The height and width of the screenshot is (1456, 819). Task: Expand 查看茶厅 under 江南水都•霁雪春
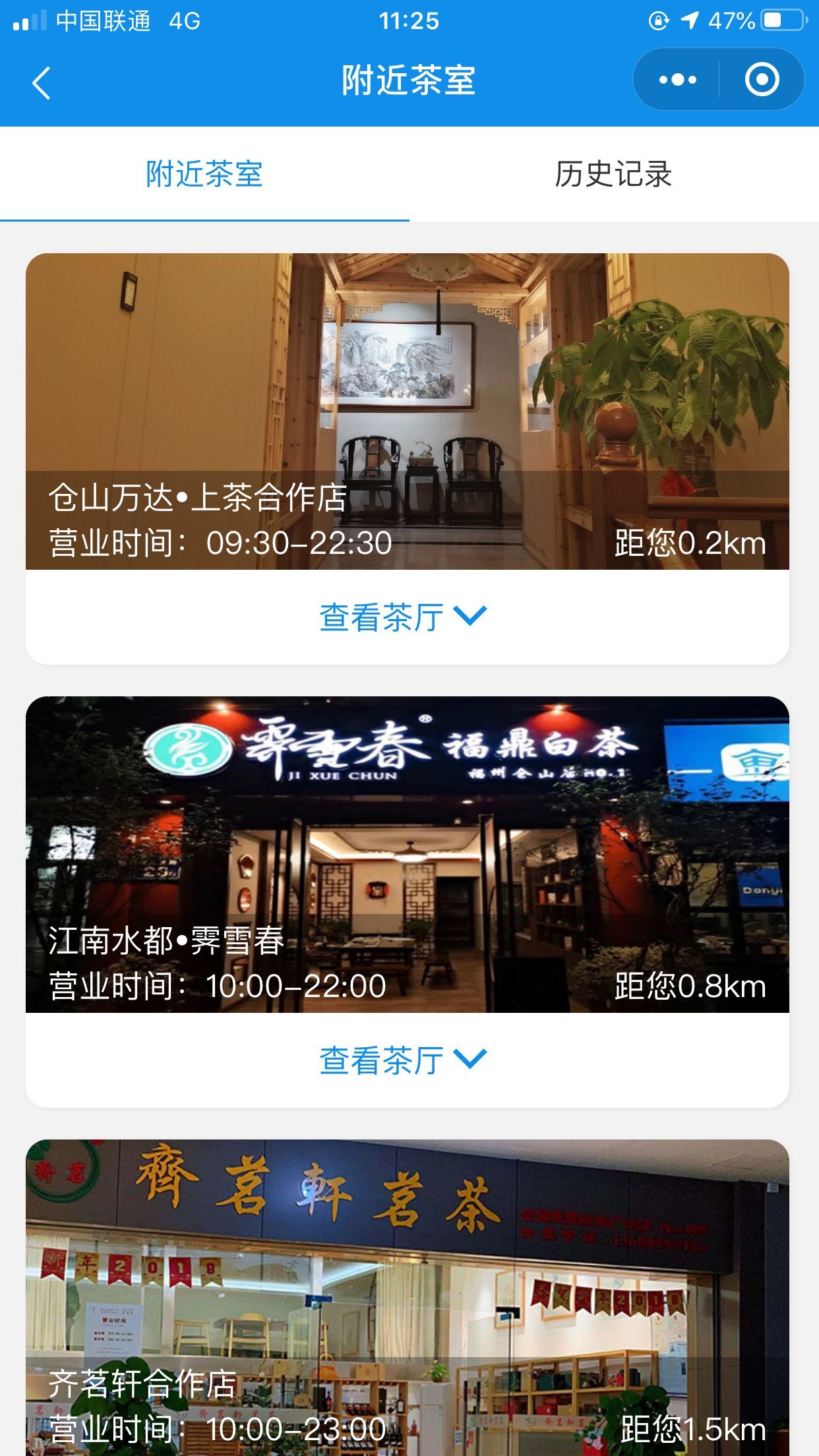point(403,1060)
